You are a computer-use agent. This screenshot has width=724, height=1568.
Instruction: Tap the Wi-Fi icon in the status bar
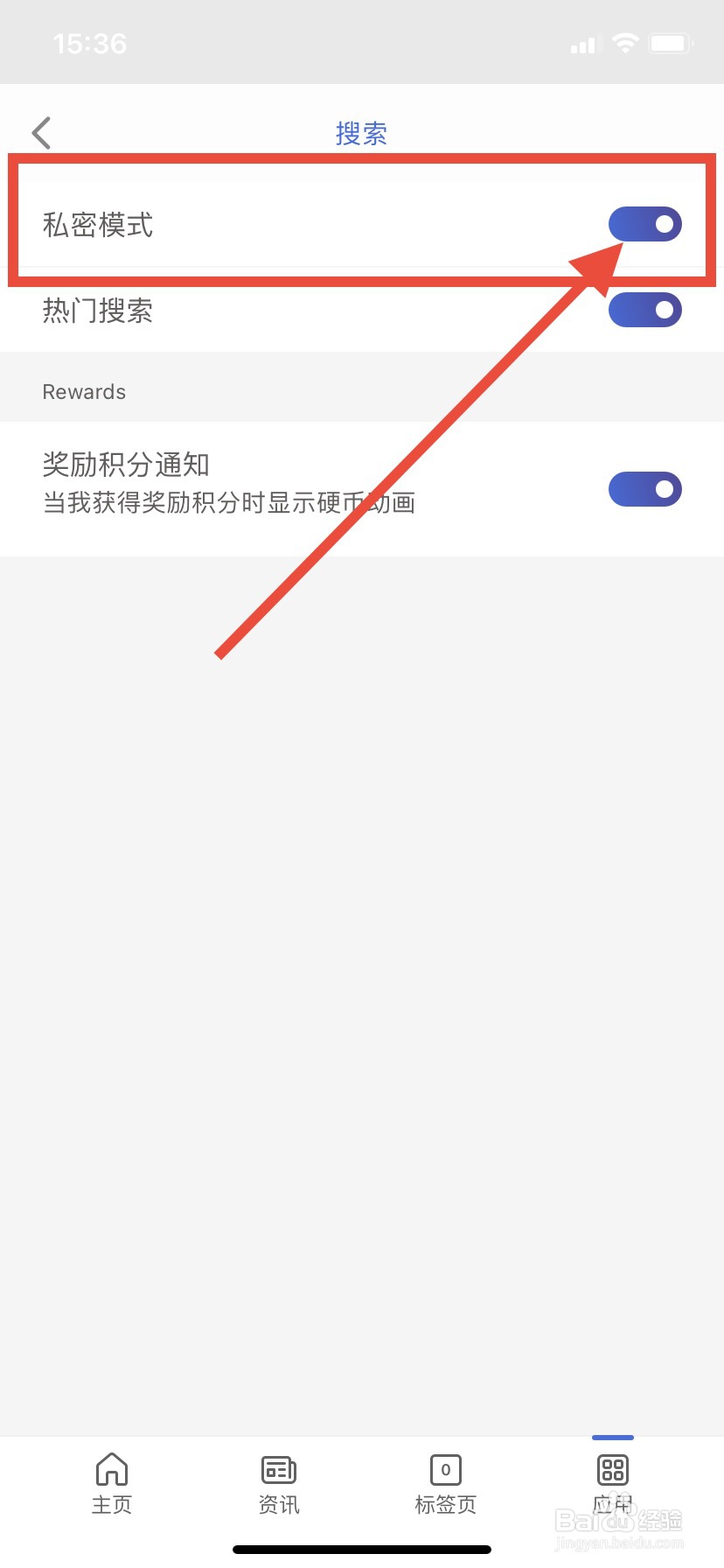625,42
